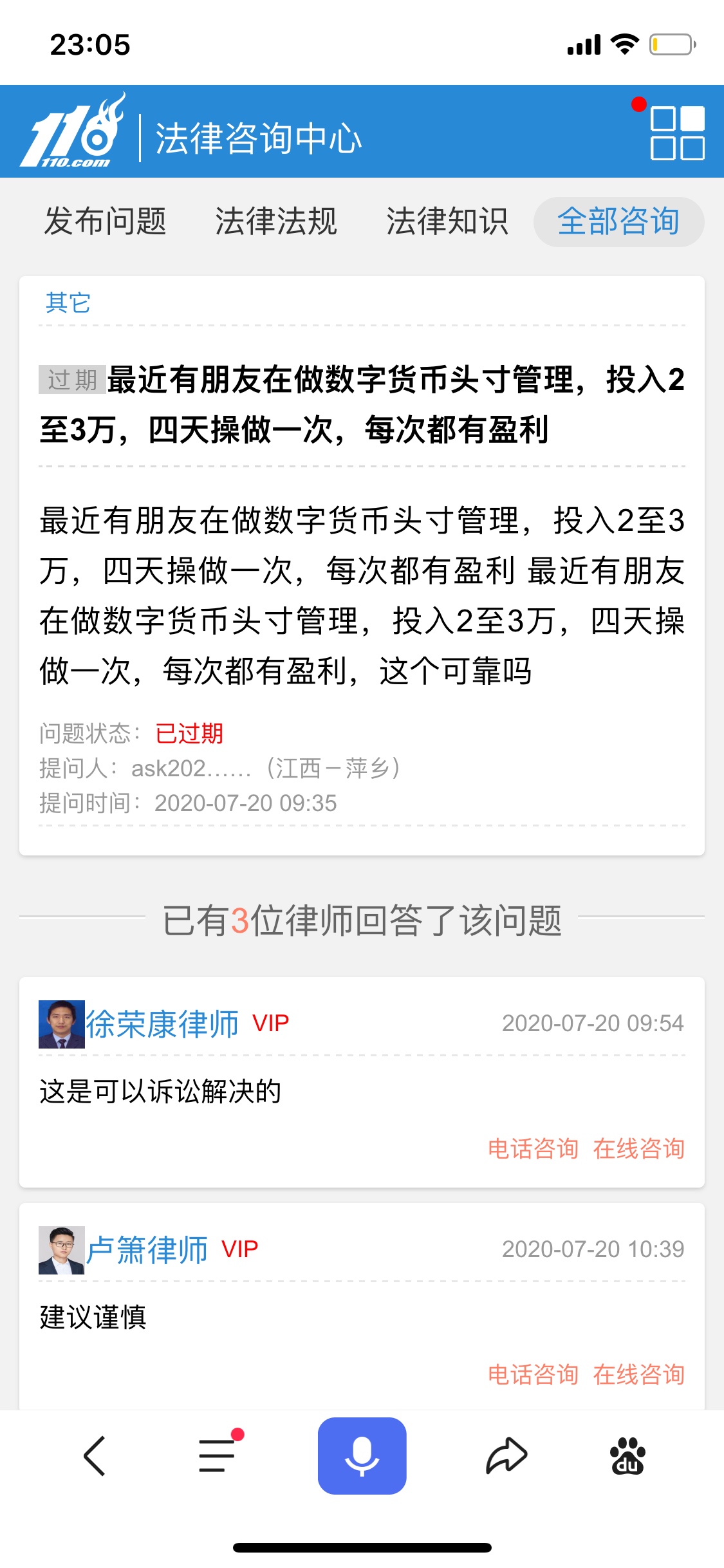Go back using the browser back arrow
The image size is (724, 1568).
pos(95,1456)
